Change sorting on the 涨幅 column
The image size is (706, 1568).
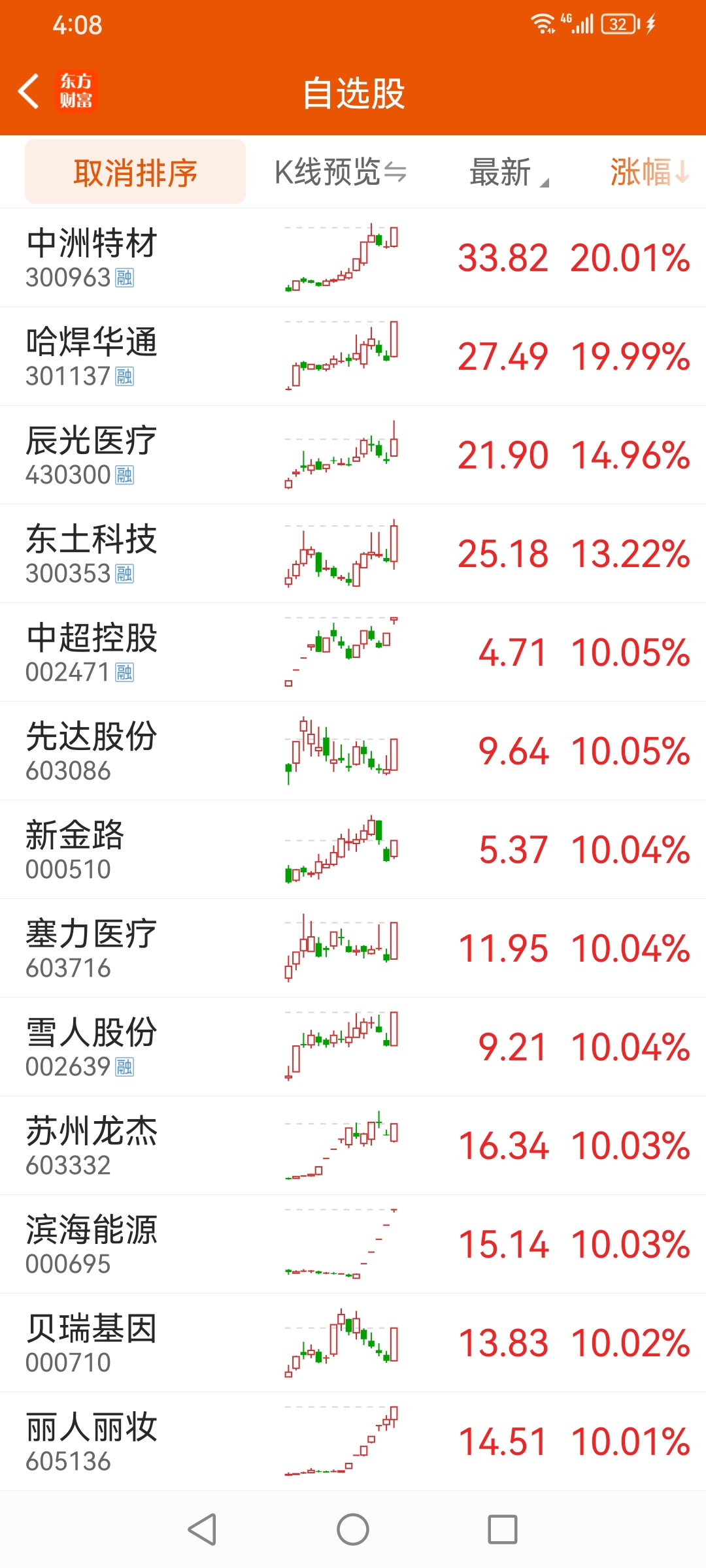(x=650, y=172)
